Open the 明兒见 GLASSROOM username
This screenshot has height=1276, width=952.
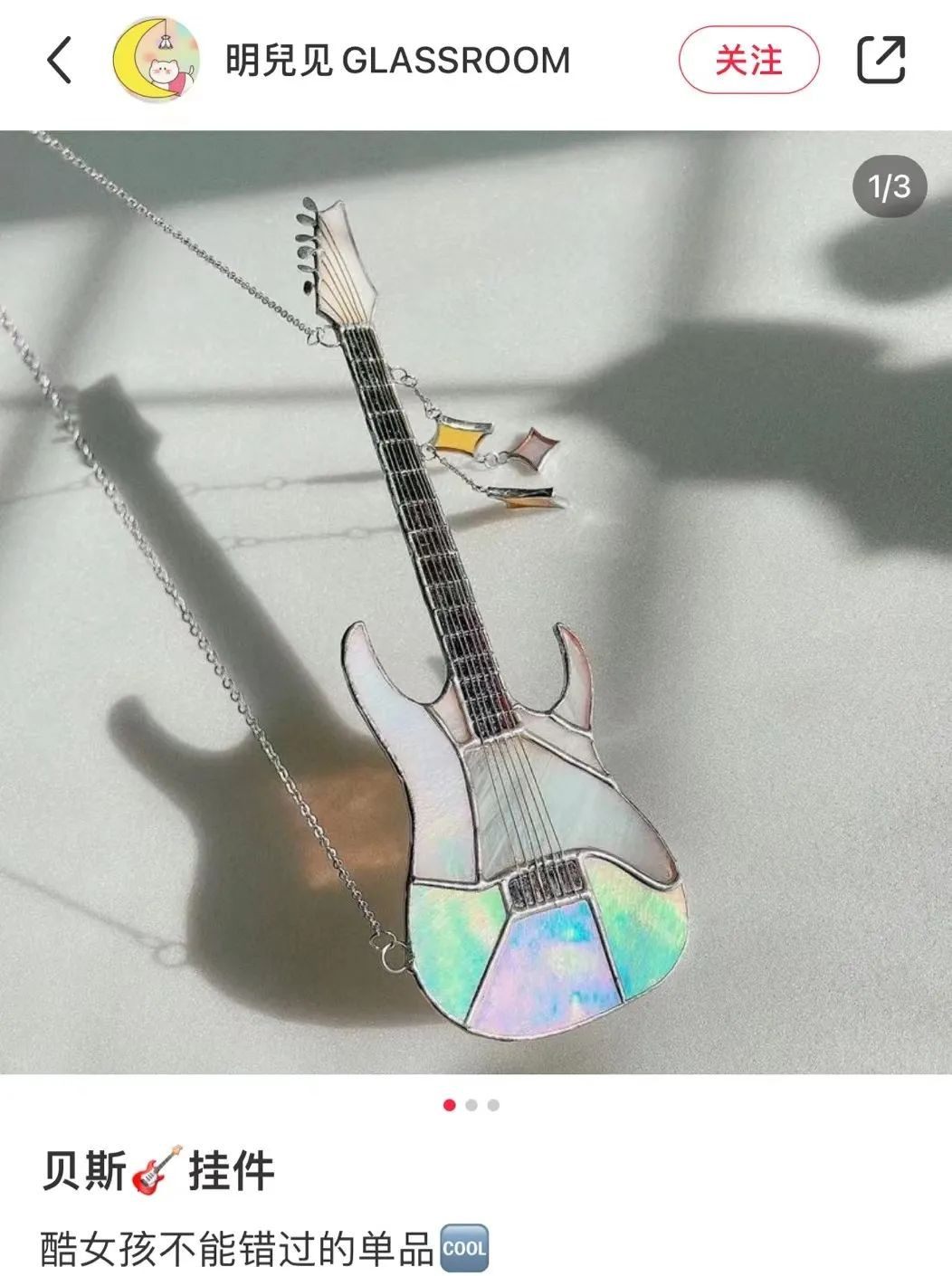[398, 61]
